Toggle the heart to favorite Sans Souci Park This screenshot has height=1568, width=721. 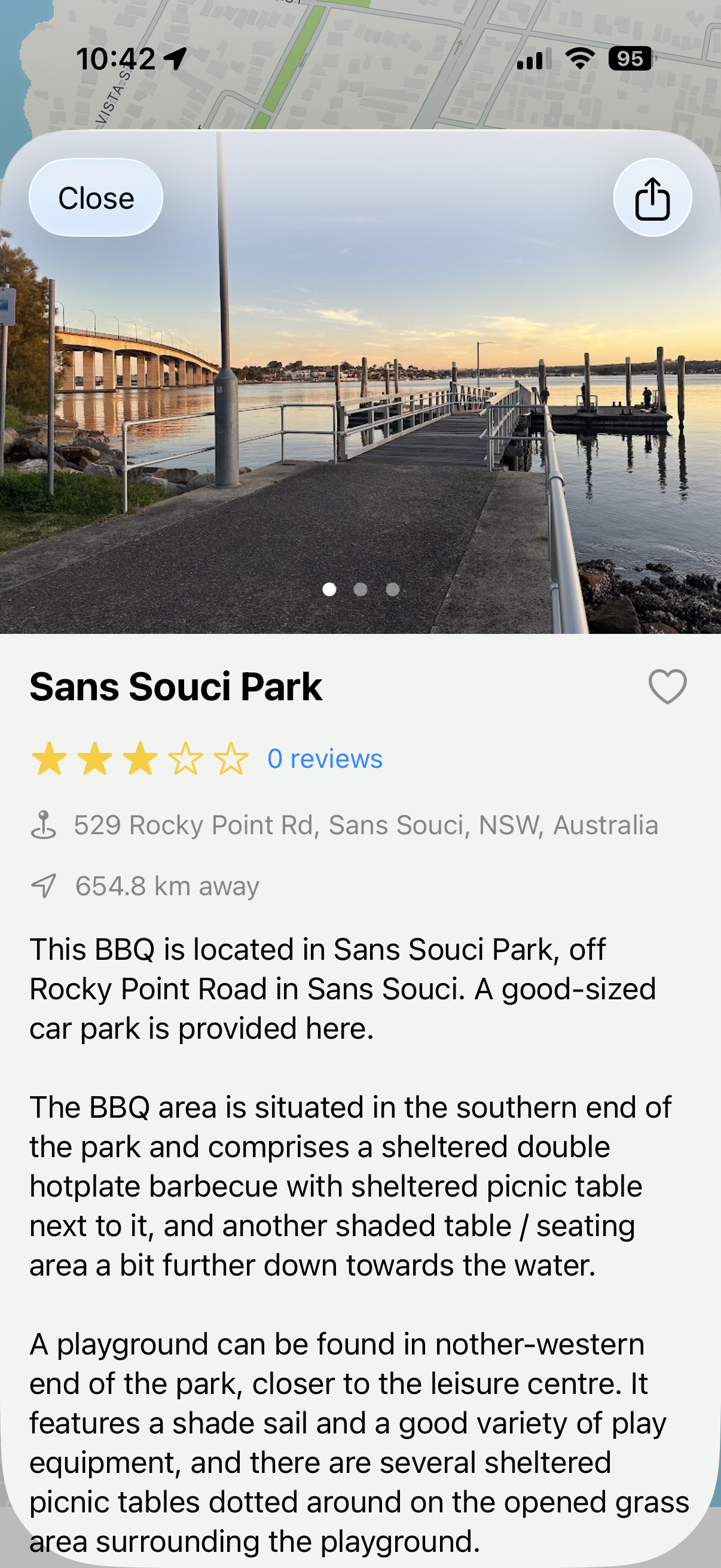(x=667, y=686)
